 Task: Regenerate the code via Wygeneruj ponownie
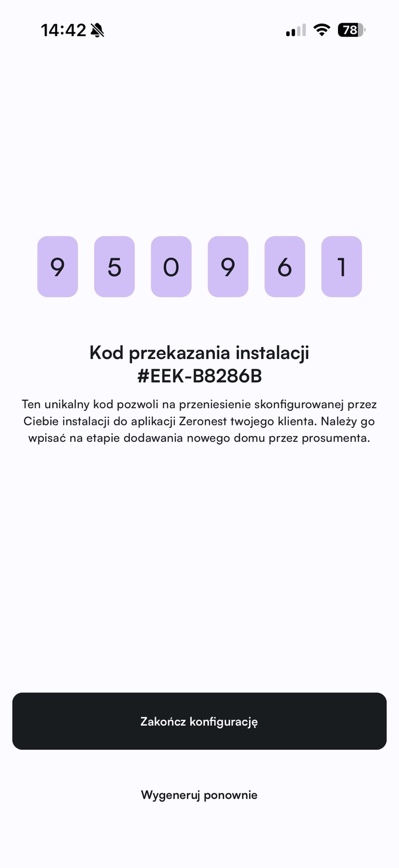click(x=199, y=795)
